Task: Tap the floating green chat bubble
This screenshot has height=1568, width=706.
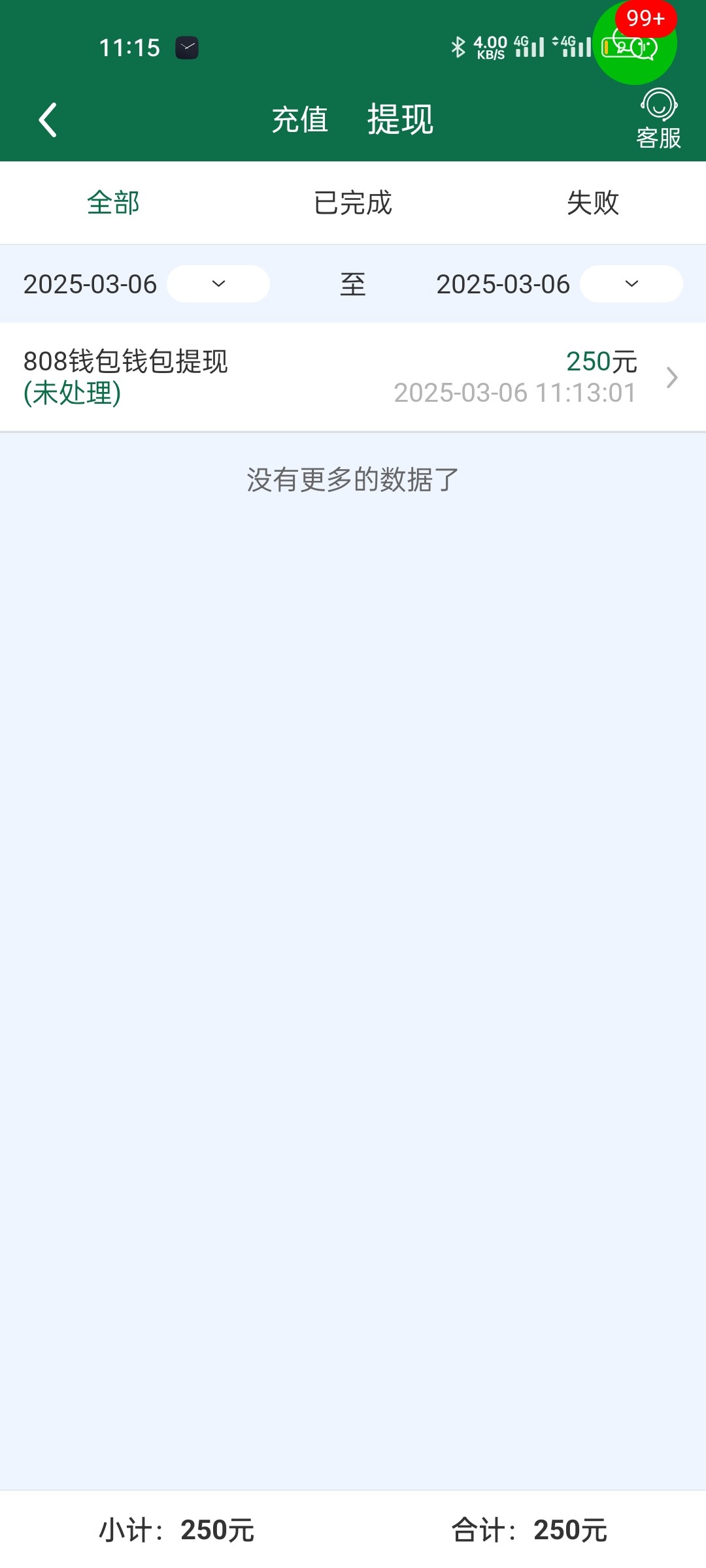Action: (x=635, y=44)
